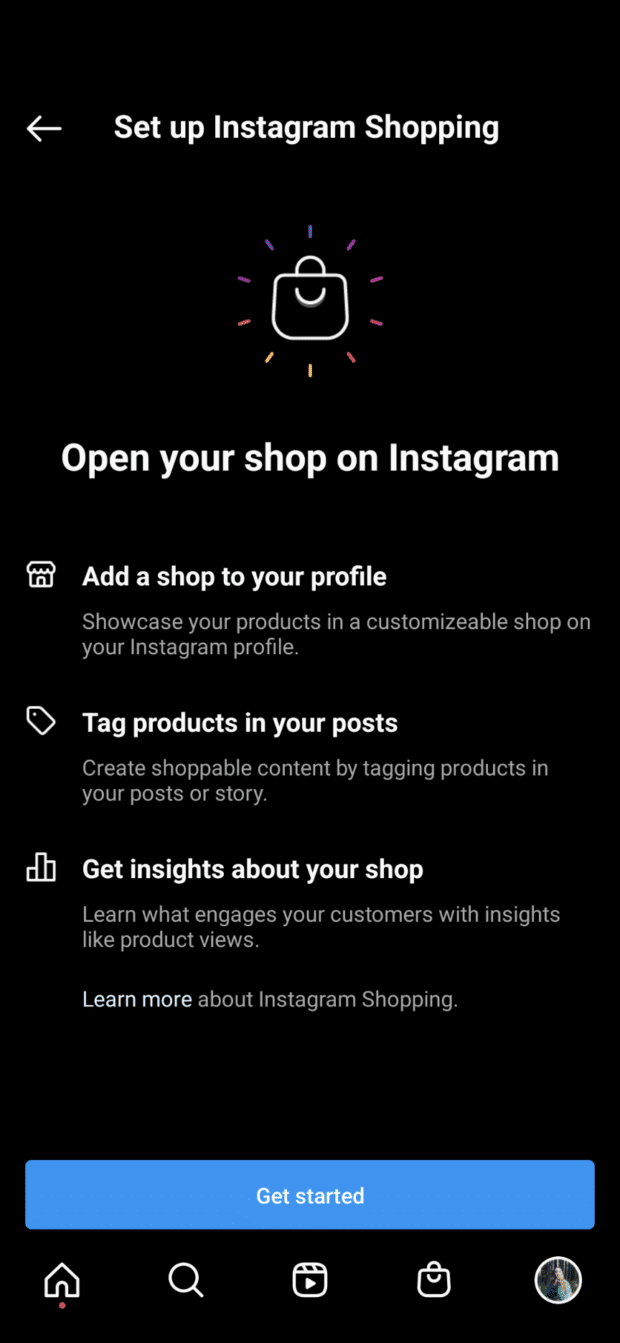The image size is (620, 1343).
Task: Switch to the Home tab
Action: click(62, 1279)
